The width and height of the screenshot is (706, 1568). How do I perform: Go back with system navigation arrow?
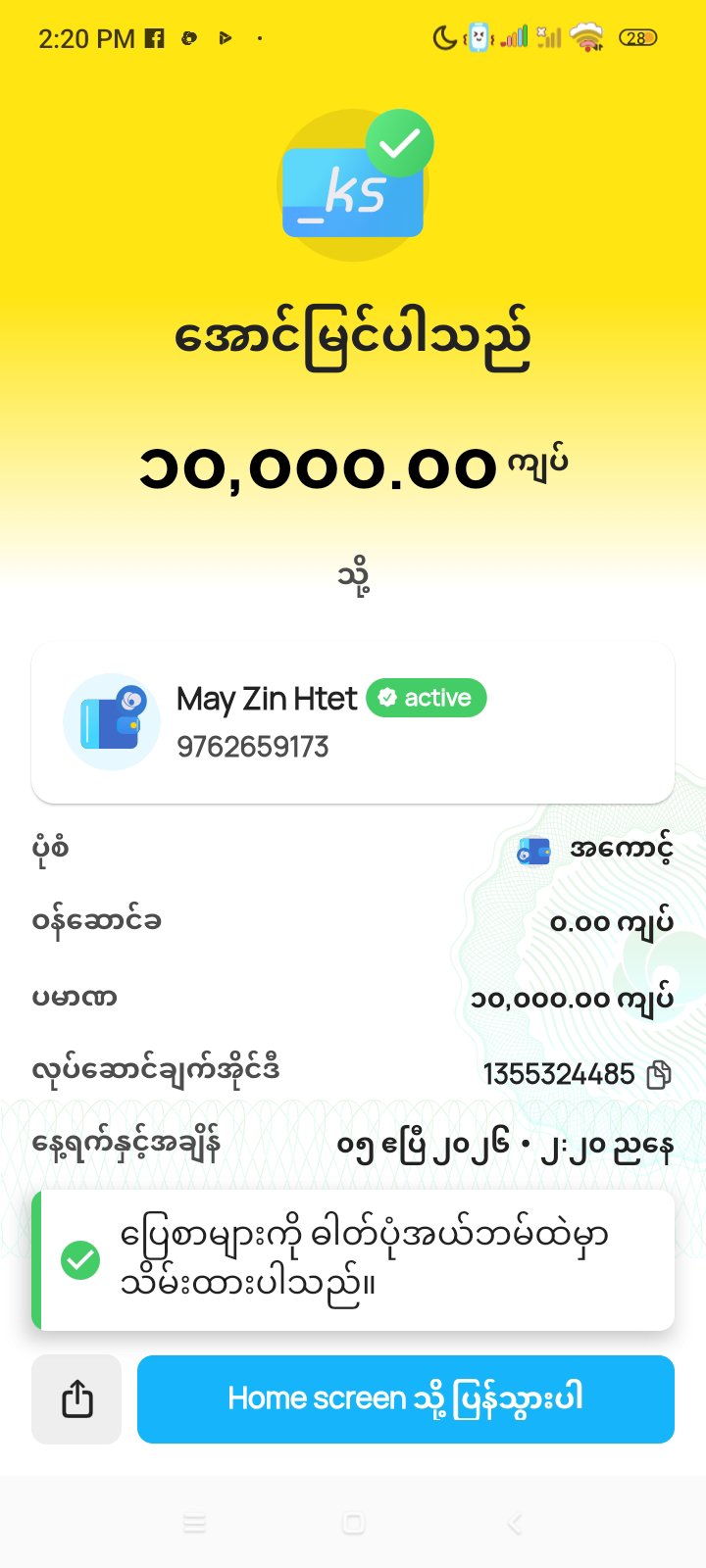tap(514, 1523)
